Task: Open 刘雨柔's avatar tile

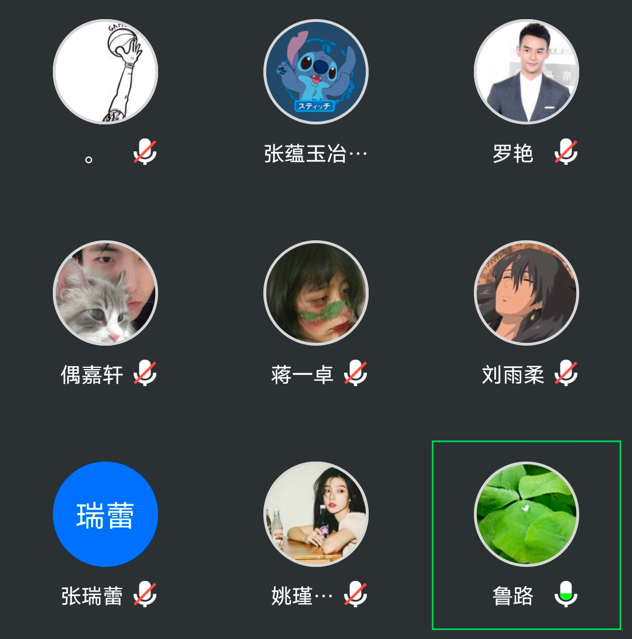Action: click(x=526, y=293)
